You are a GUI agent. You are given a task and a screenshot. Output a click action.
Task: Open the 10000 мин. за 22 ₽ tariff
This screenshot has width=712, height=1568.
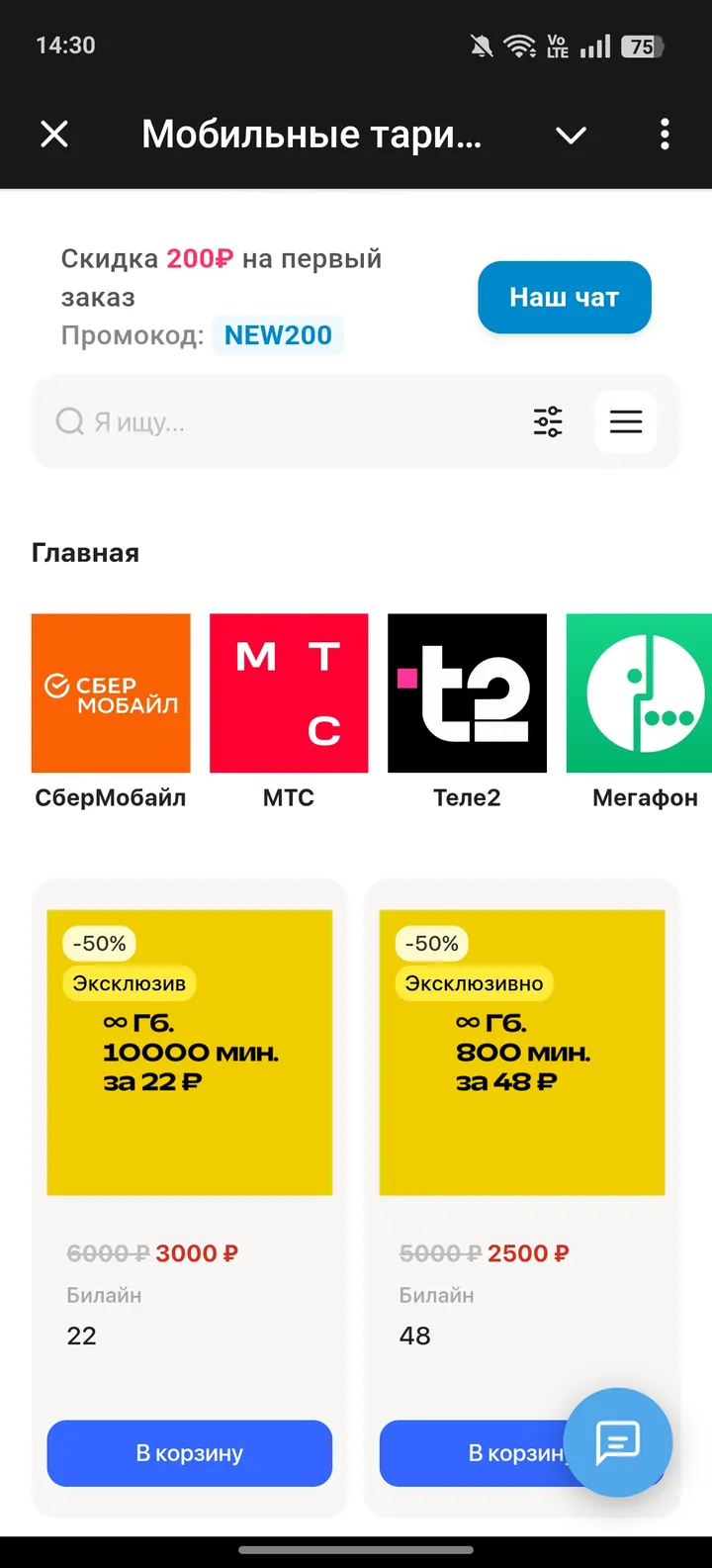190,1052
